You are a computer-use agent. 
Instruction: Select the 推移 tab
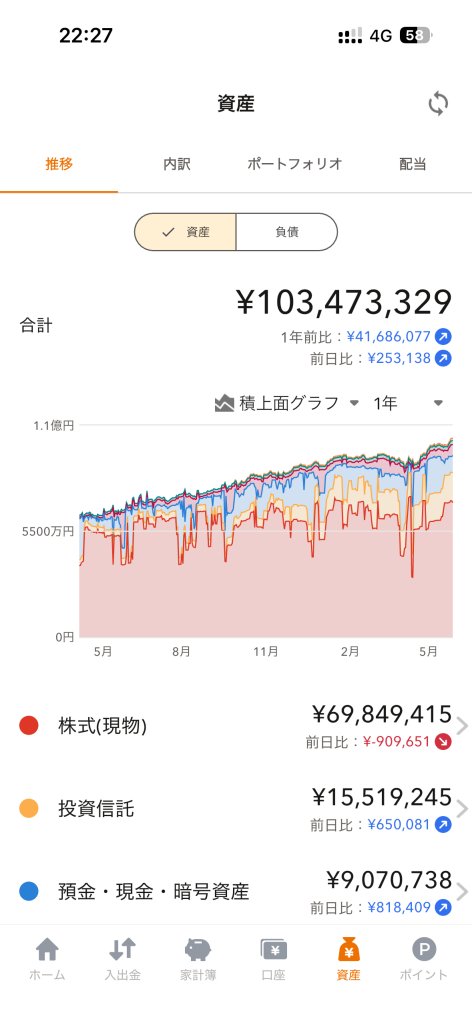(x=59, y=164)
